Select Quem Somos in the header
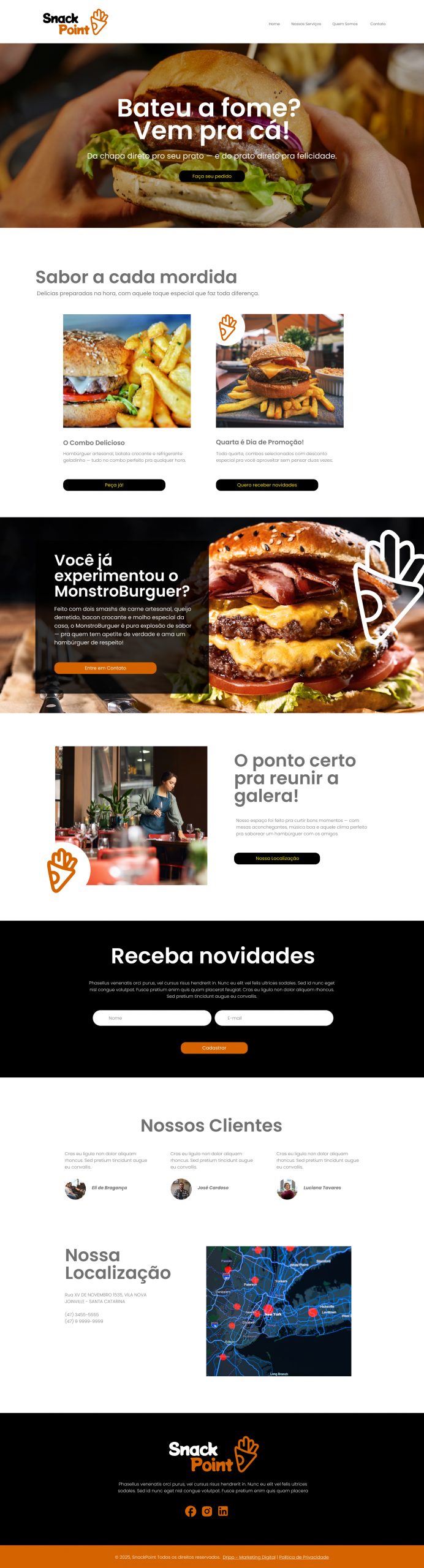The width and height of the screenshot is (424, 1568). pyautogui.click(x=344, y=24)
